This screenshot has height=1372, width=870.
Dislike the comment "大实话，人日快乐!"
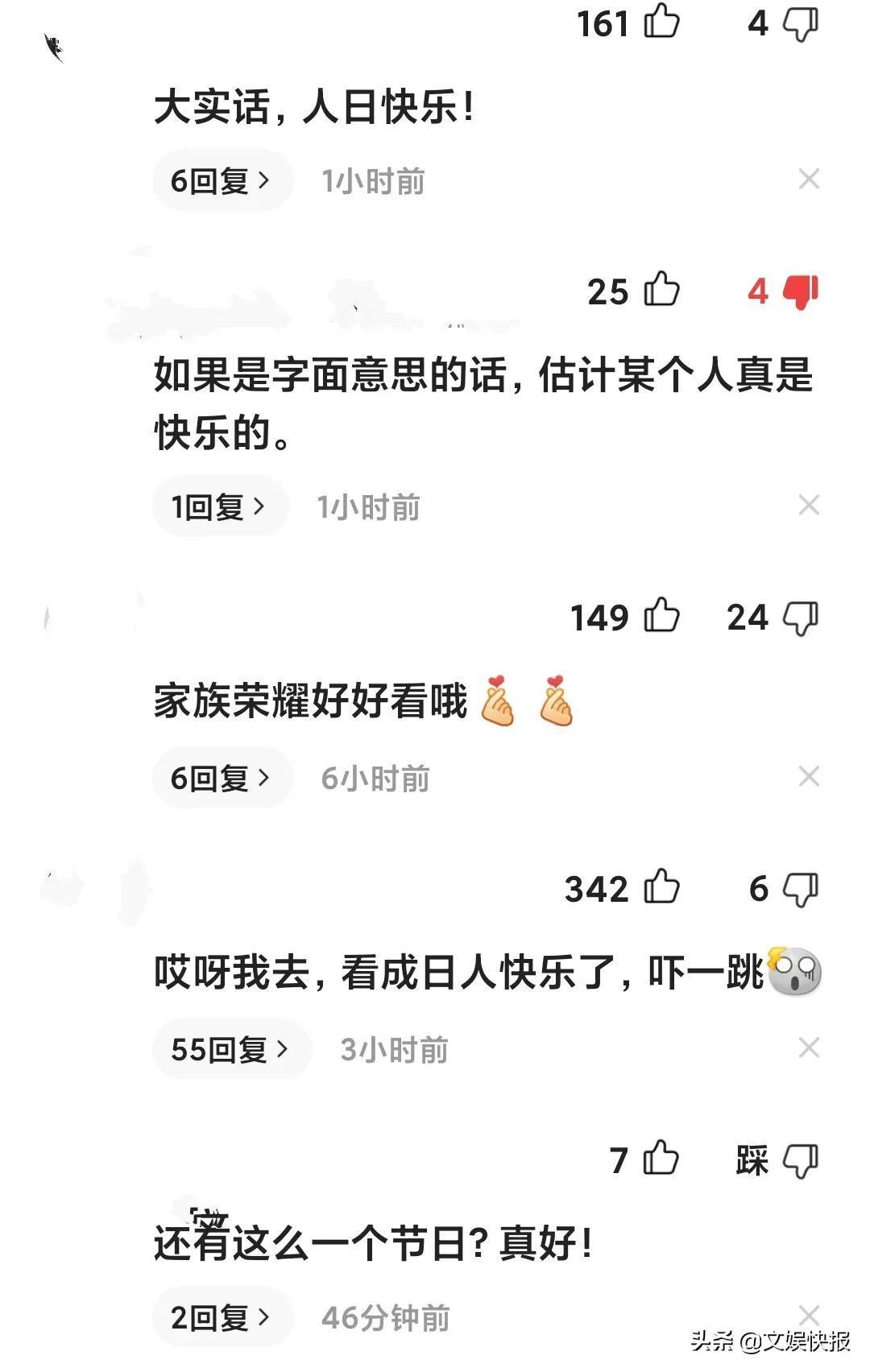[x=800, y=23]
